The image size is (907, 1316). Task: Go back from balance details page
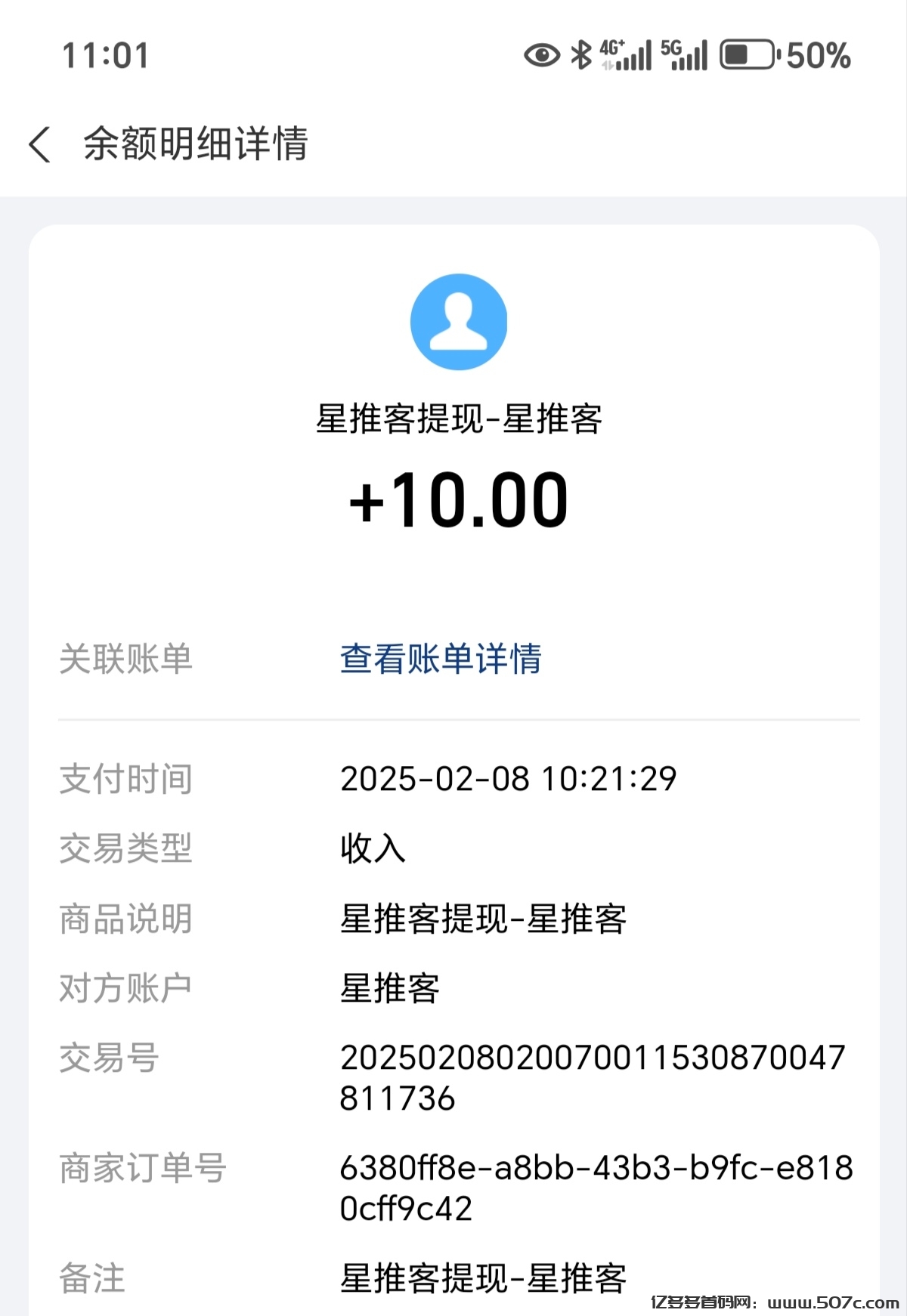click(x=40, y=144)
